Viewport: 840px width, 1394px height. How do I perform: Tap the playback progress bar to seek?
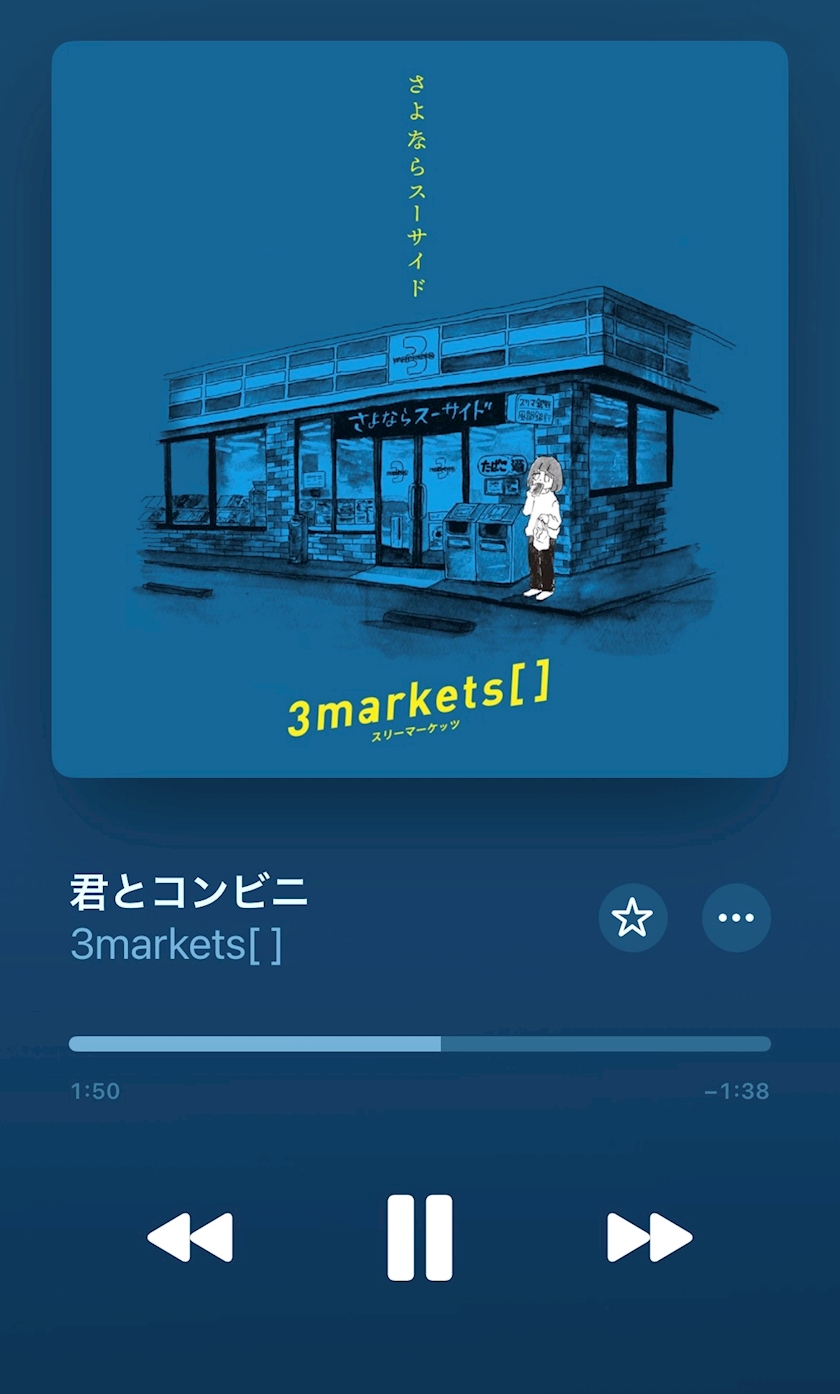tap(420, 1044)
